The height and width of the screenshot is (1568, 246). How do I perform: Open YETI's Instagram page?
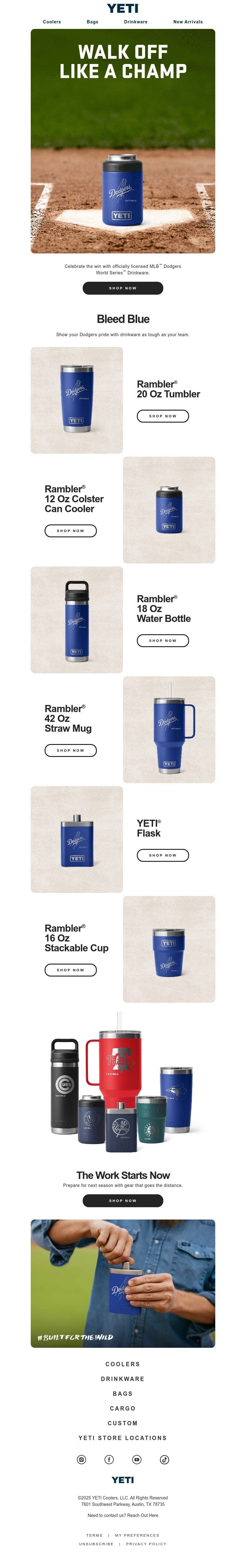point(81,1459)
